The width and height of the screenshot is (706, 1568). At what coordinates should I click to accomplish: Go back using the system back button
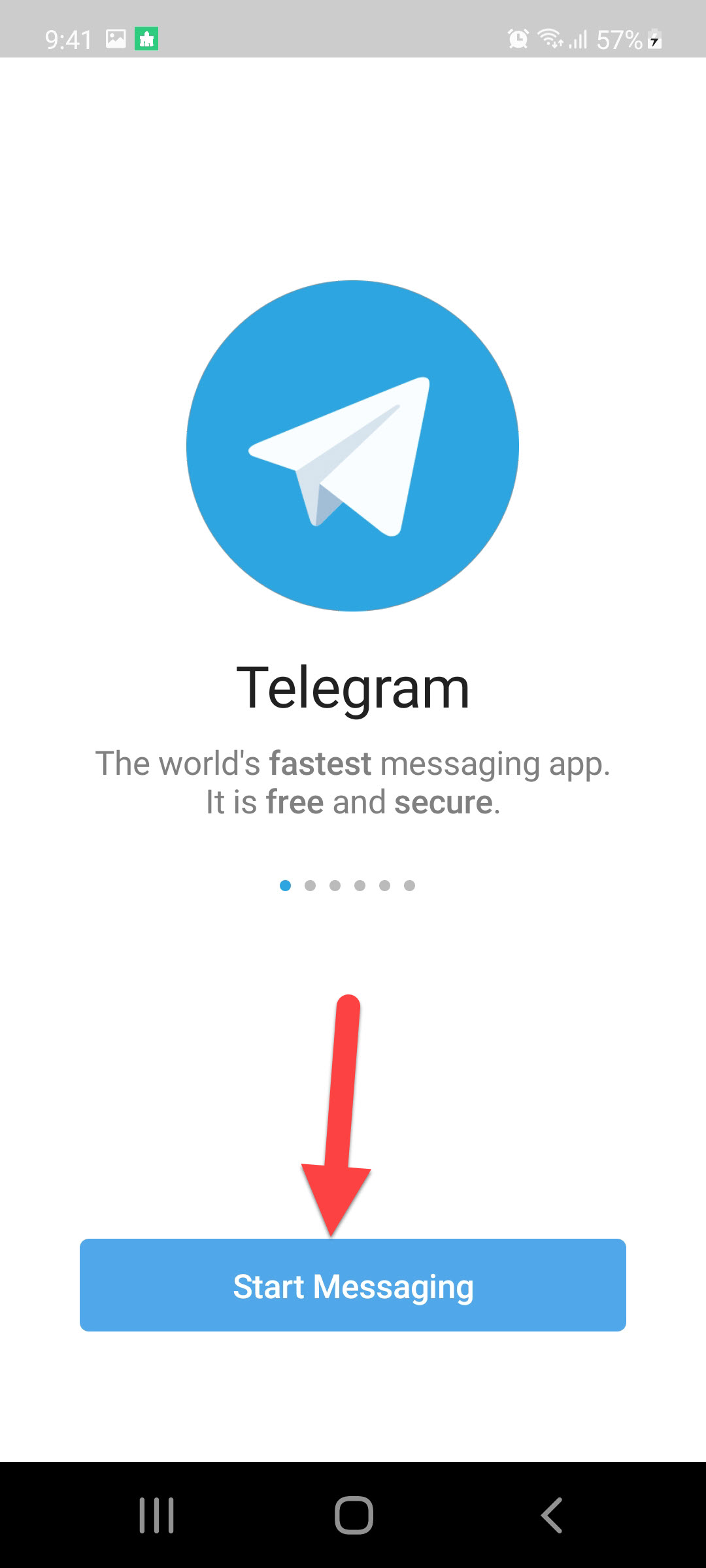[x=552, y=1514]
